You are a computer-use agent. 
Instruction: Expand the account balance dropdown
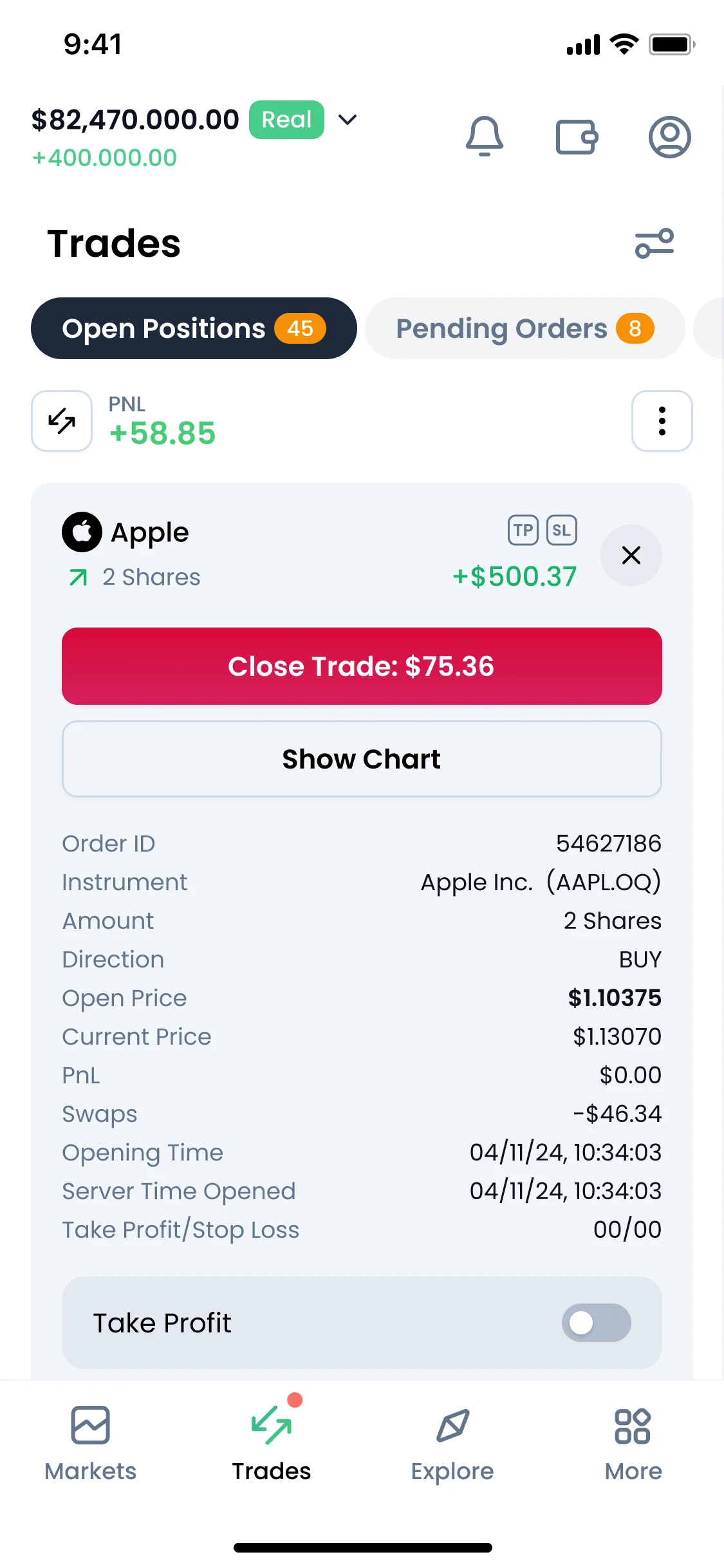pyautogui.click(x=347, y=120)
